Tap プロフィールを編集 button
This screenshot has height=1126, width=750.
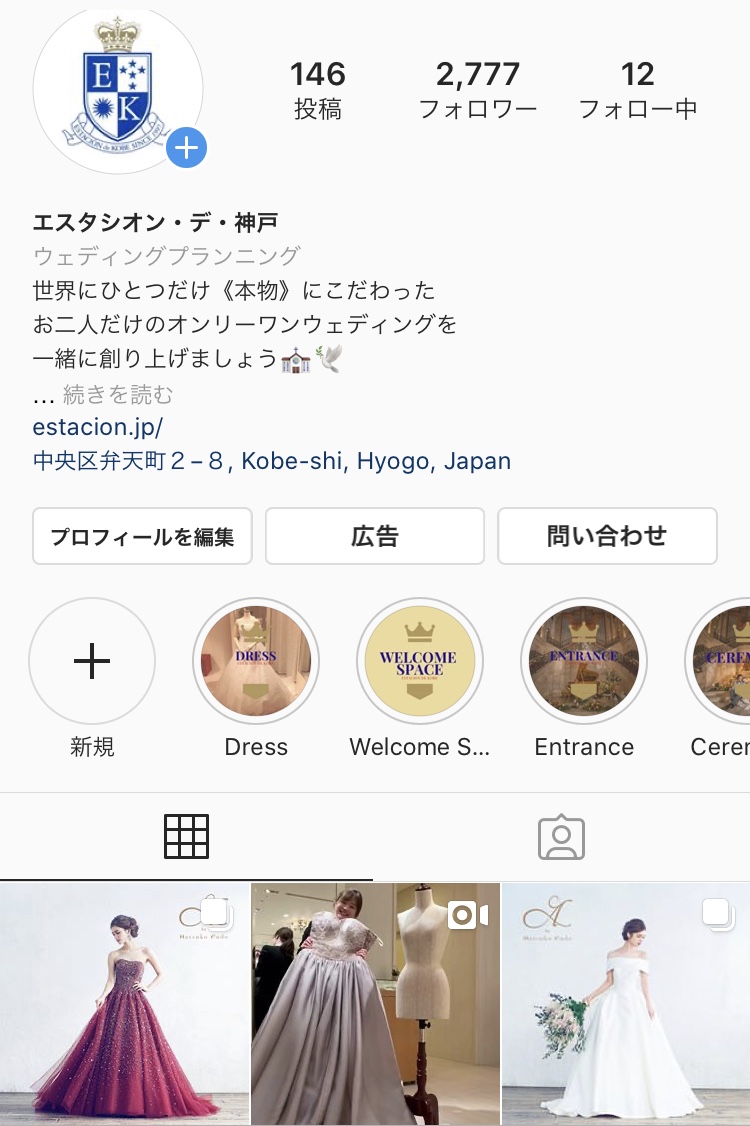142,536
